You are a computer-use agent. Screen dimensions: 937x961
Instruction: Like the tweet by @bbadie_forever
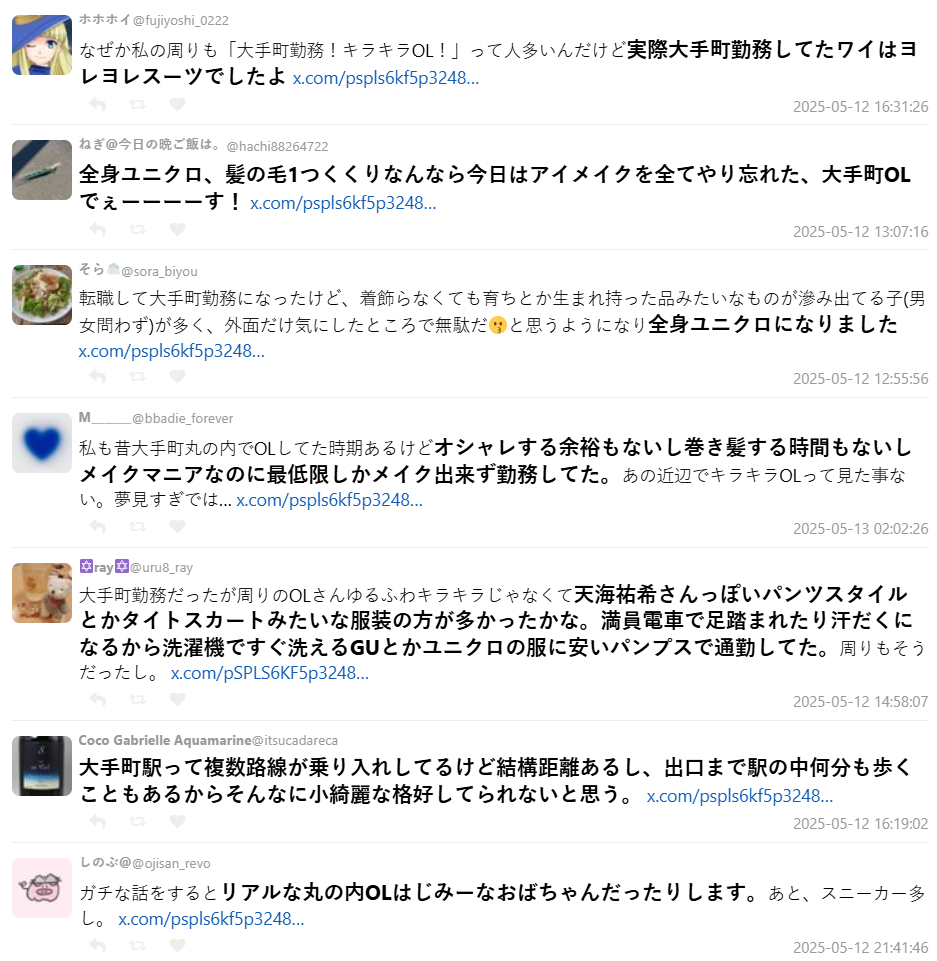point(177,526)
